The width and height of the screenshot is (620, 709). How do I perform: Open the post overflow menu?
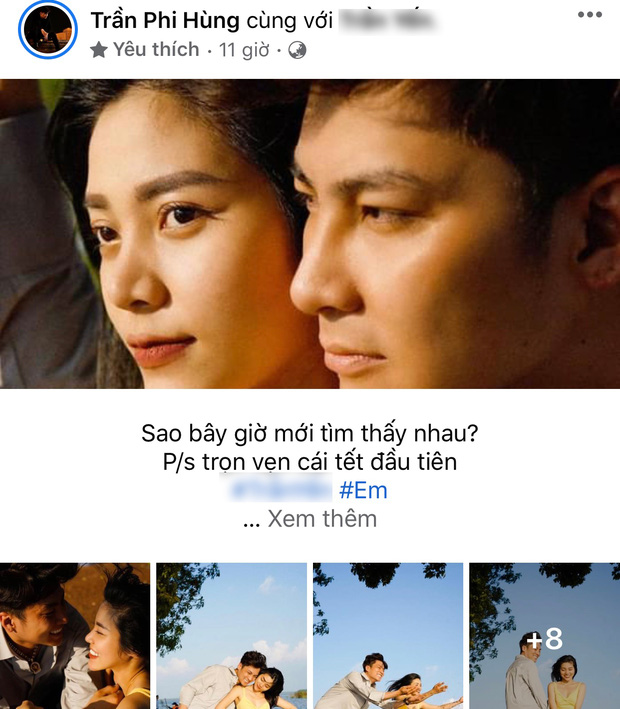coord(590,16)
